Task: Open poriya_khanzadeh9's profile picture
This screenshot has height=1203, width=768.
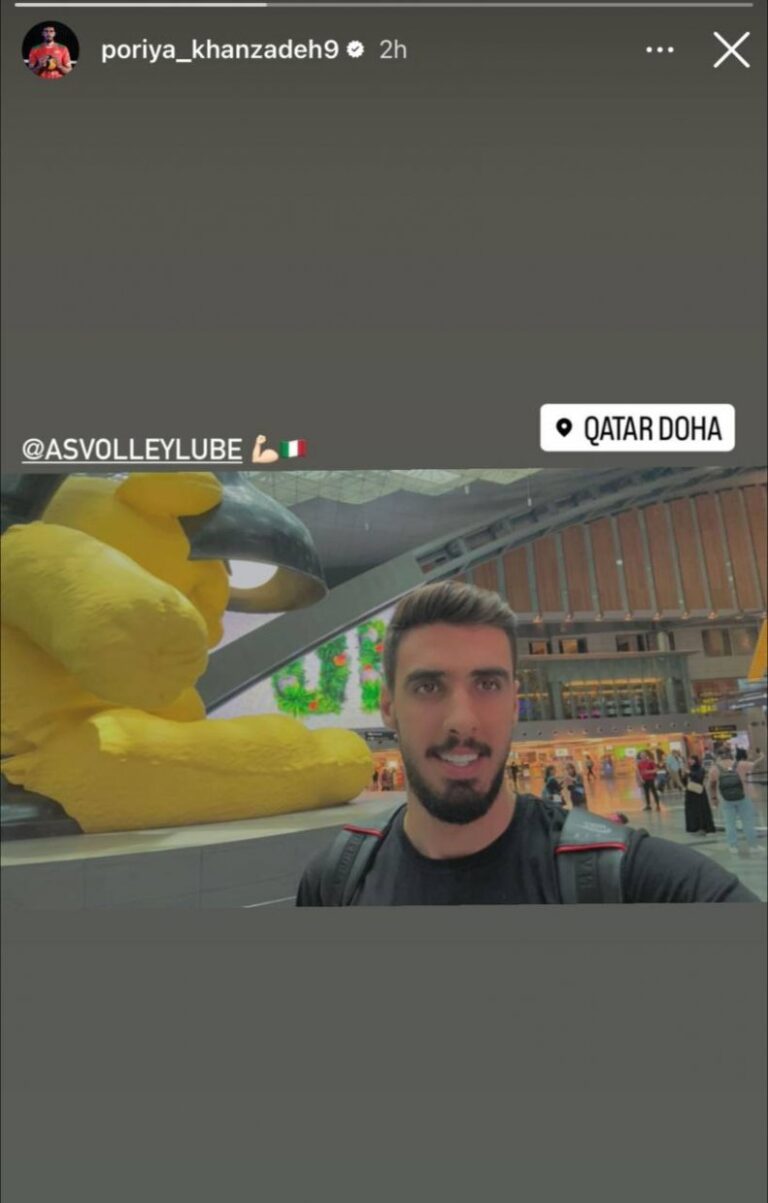Action: [x=50, y=50]
